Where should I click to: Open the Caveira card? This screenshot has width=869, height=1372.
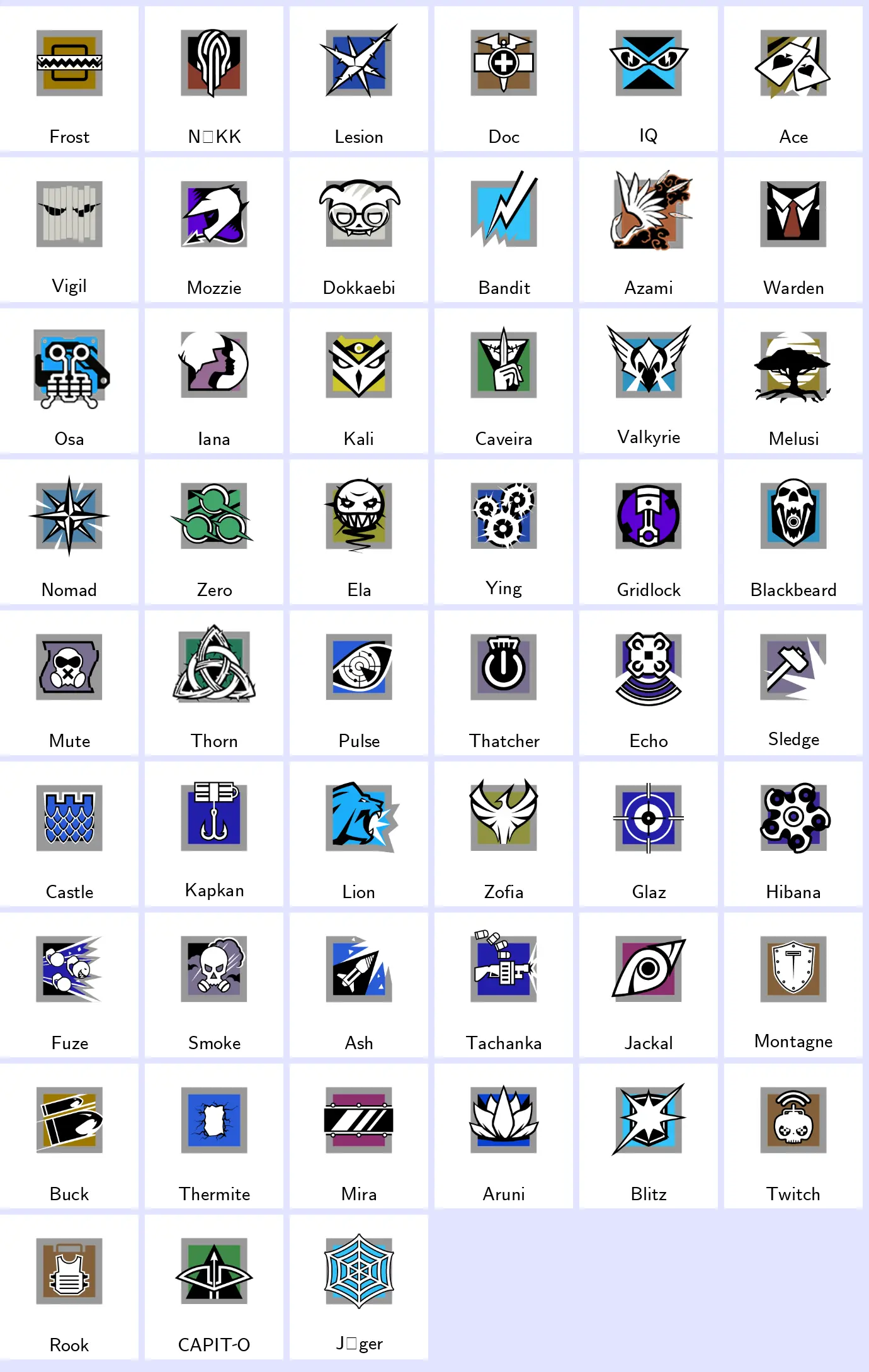click(504, 381)
